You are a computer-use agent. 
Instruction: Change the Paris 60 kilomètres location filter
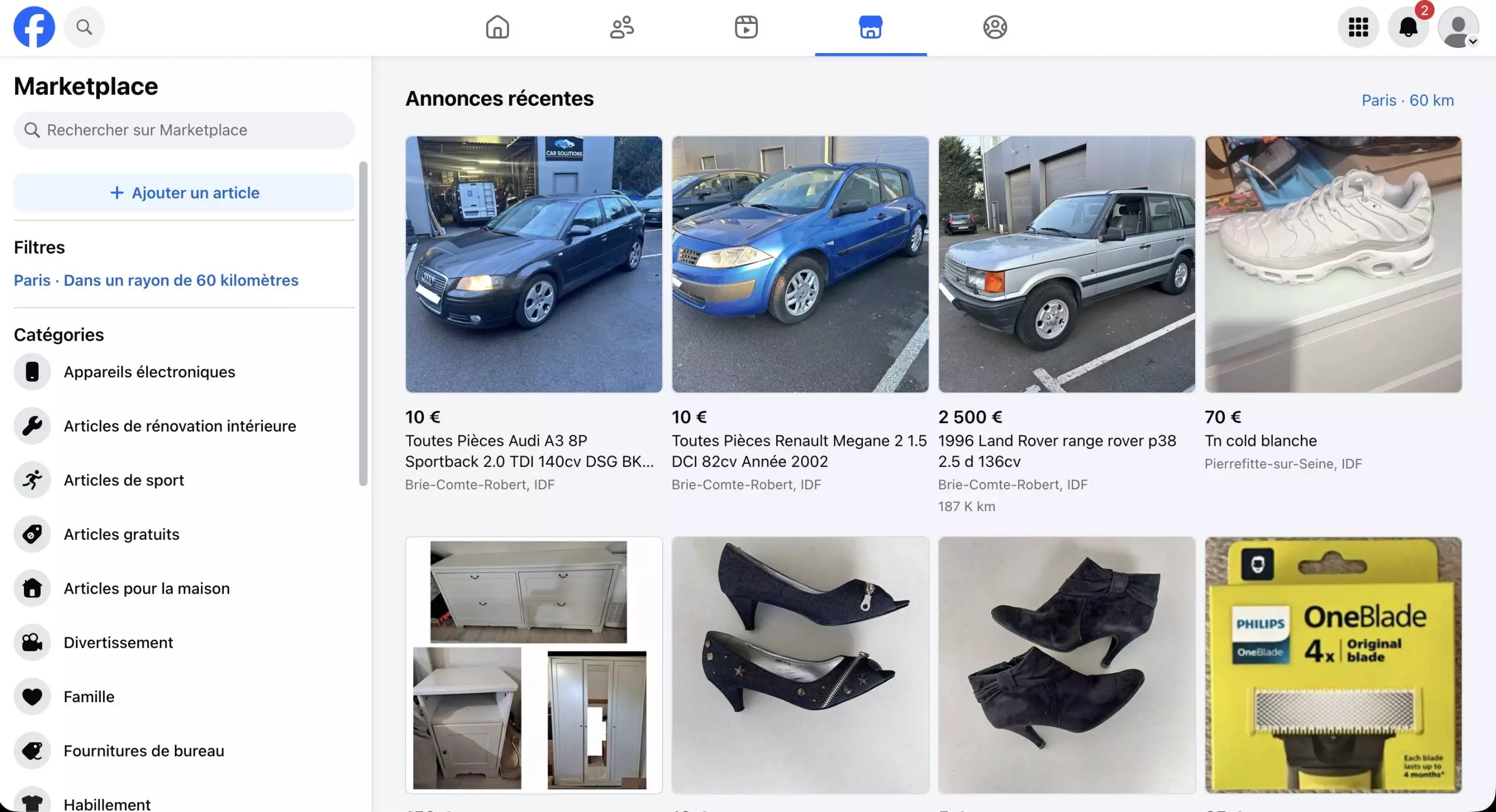click(156, 280)
